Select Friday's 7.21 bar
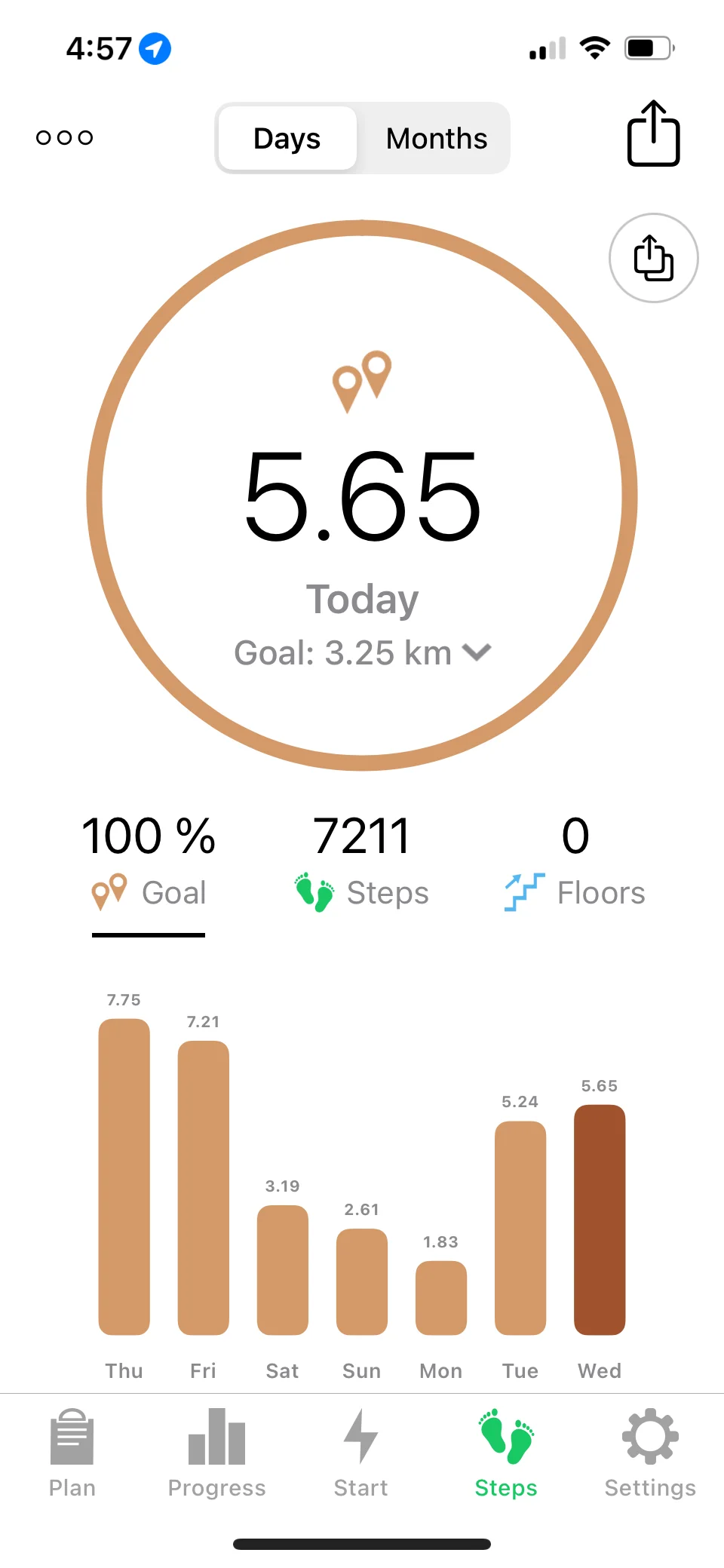Image resolution: width=724 pixels, height=1568 pixels. pyautogui.click(x=204, y=1188)
